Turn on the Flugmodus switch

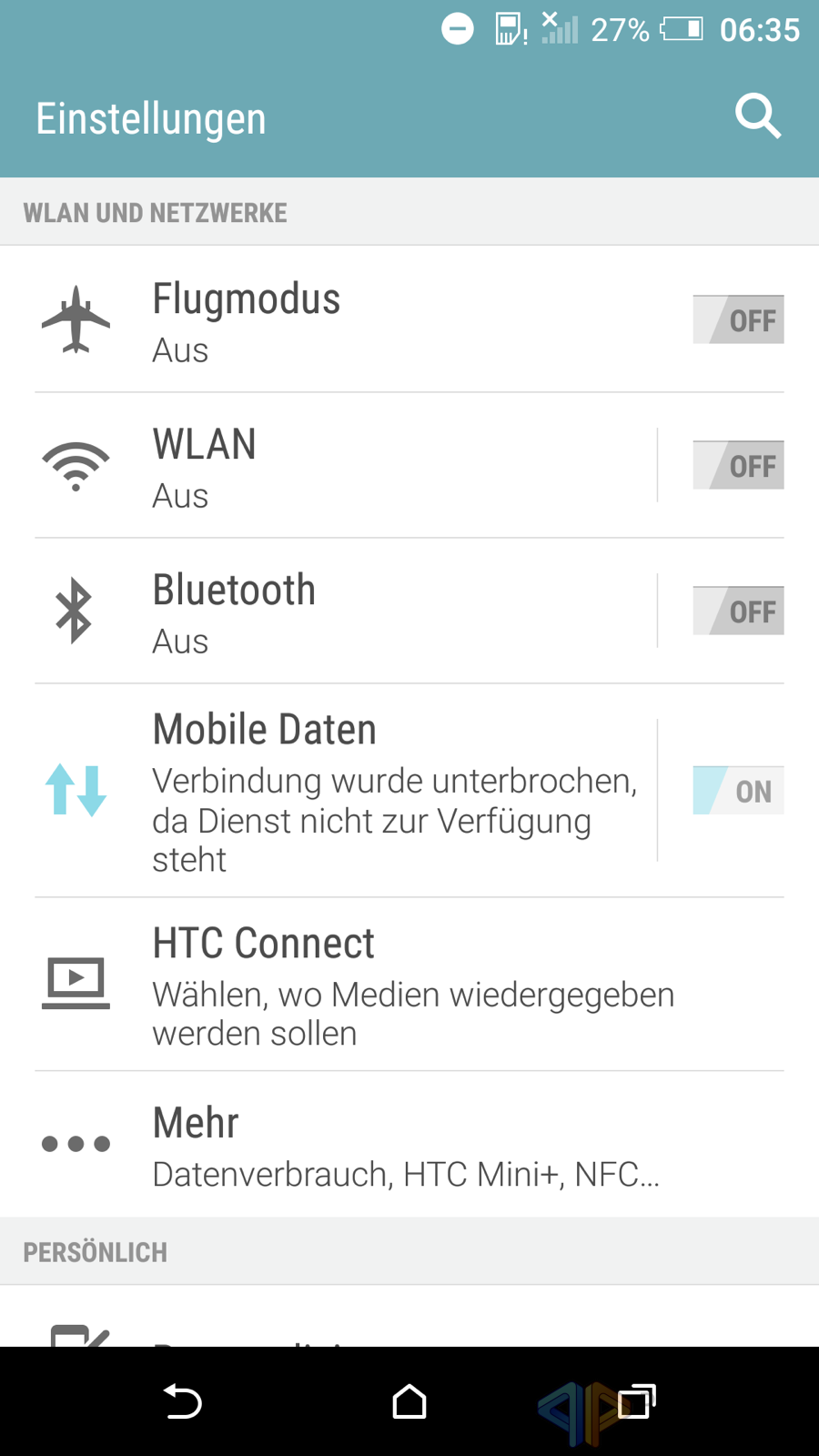pyautogui.click(x=738, y=319)
